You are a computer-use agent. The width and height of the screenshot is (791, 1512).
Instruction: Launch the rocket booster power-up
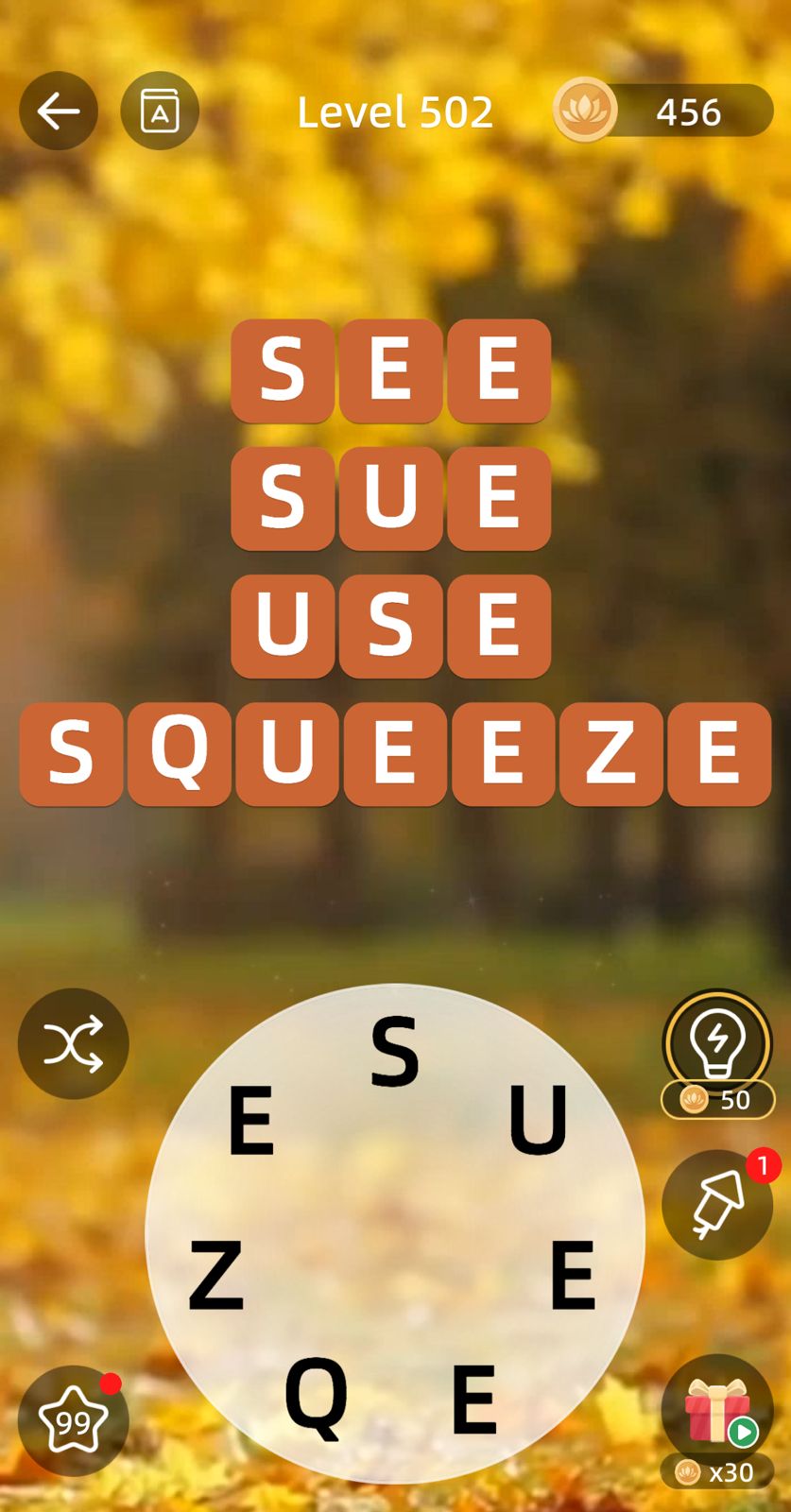[x=717, y=1204]
